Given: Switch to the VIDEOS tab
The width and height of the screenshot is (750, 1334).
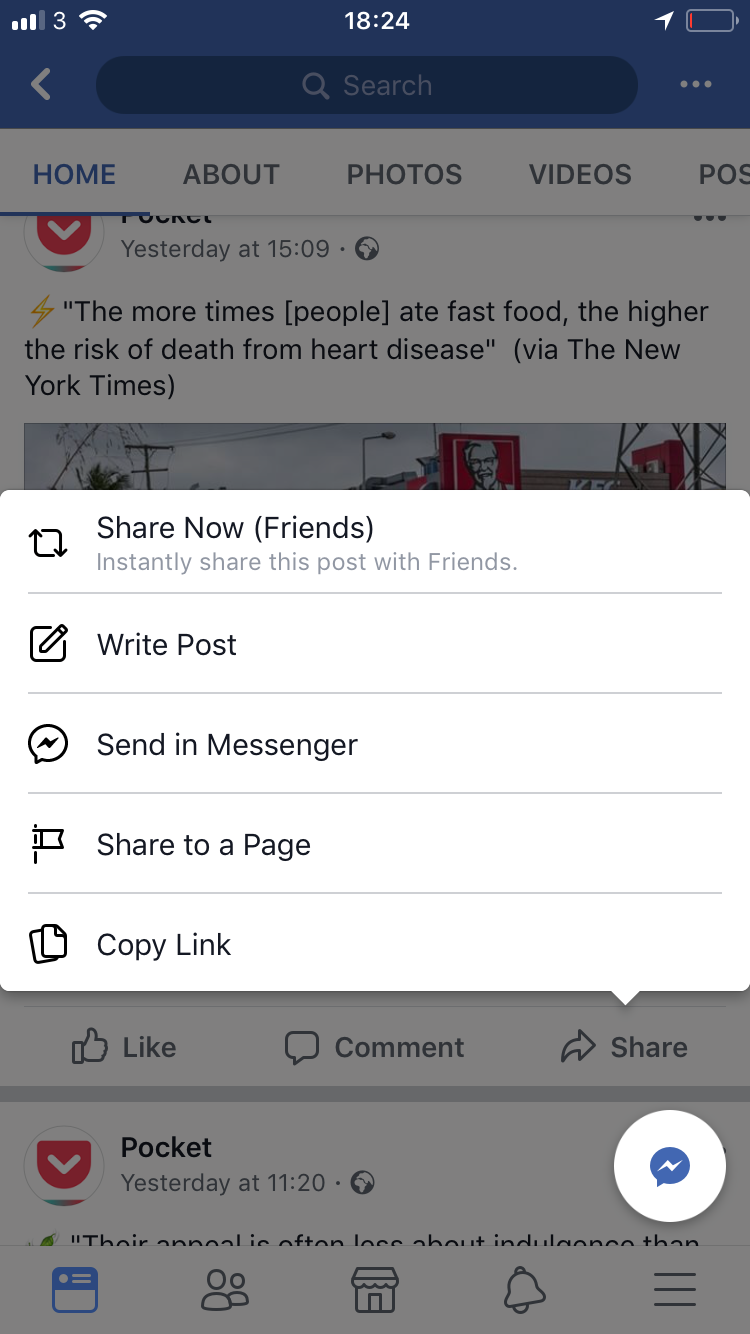Looking at the screenshot, I should point(580,174).
